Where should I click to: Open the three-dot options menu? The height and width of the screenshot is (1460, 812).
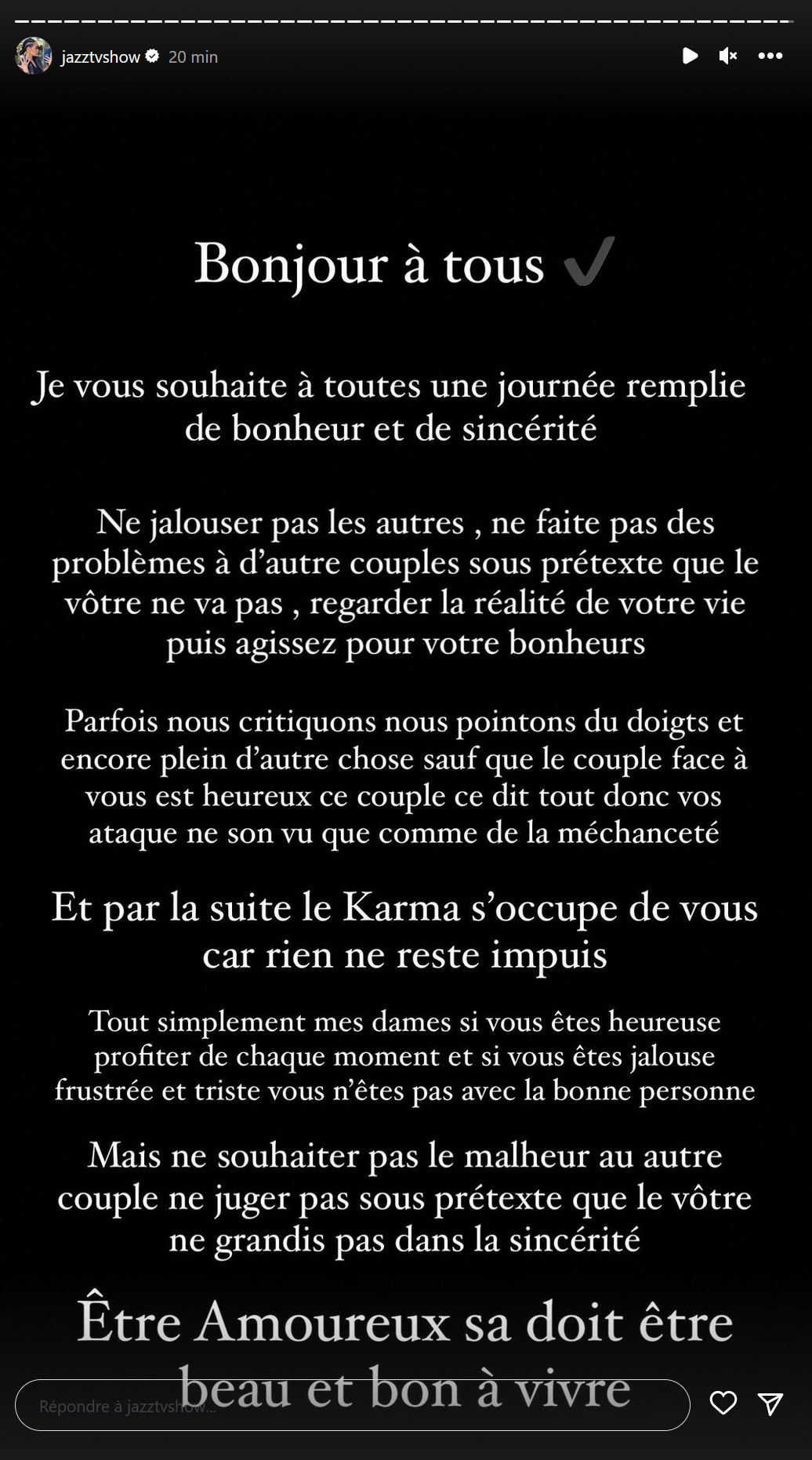click(x=770, y=56)
